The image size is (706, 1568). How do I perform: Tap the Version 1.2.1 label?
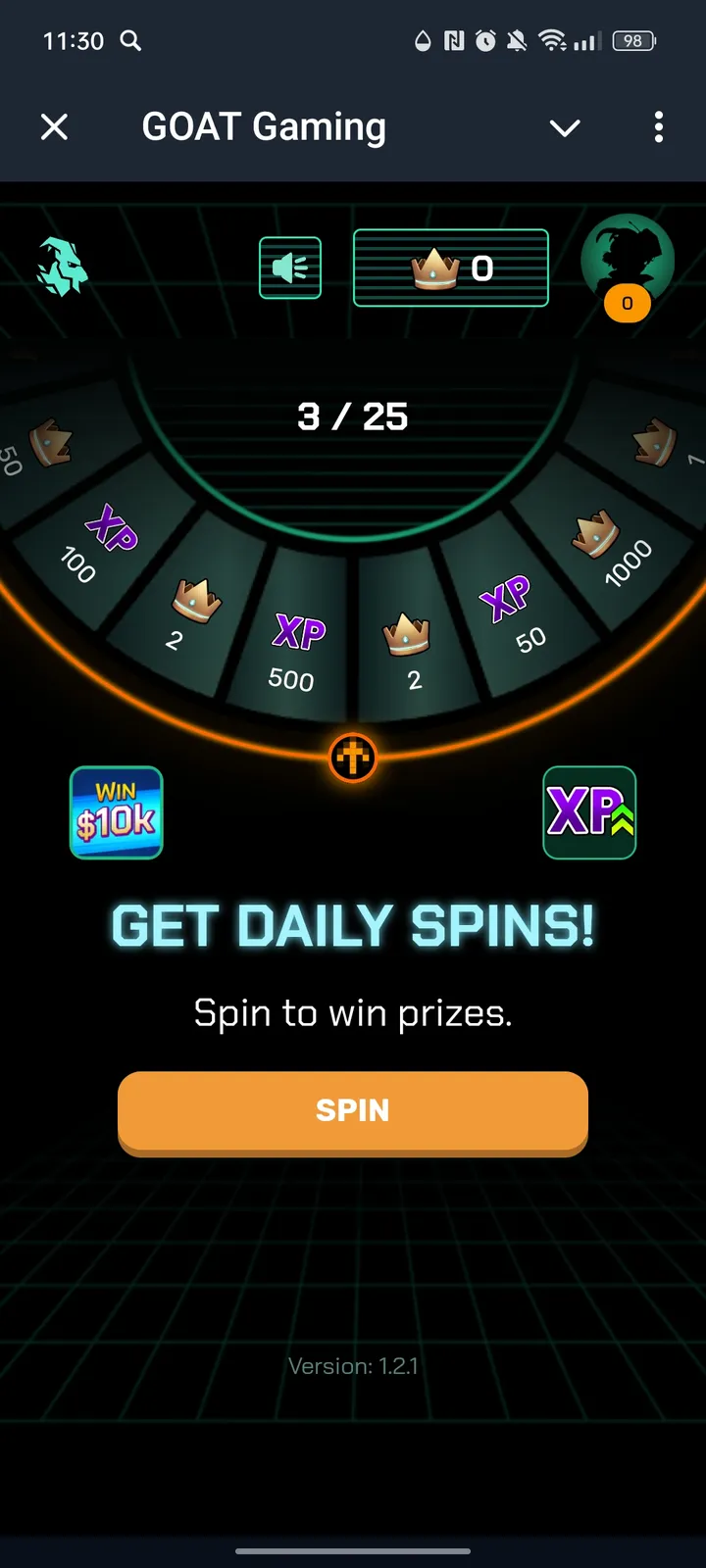pos(352,1365)
